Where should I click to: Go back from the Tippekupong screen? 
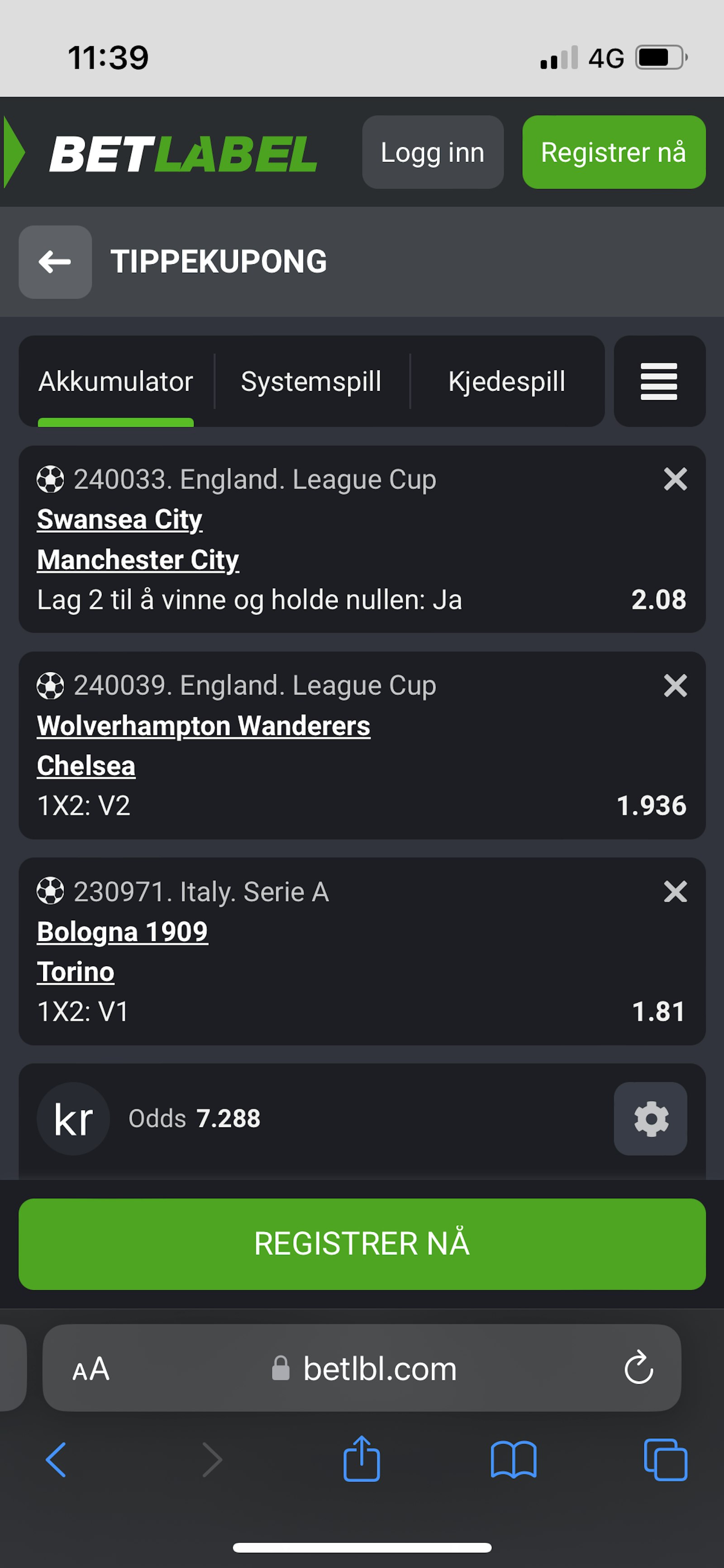pyautogui.click(x=55, y=262)
